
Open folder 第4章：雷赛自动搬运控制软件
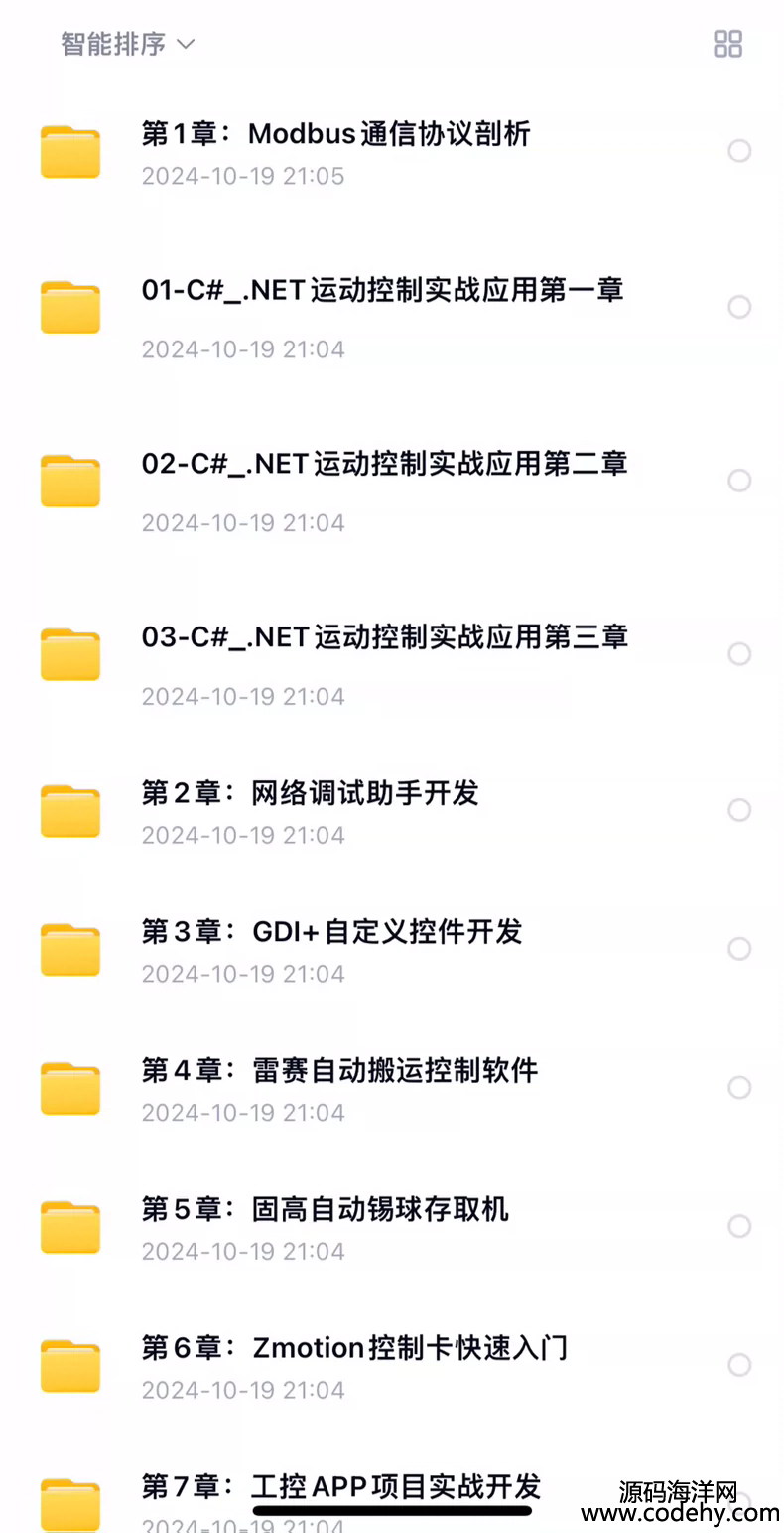[x=339, y=1071]
